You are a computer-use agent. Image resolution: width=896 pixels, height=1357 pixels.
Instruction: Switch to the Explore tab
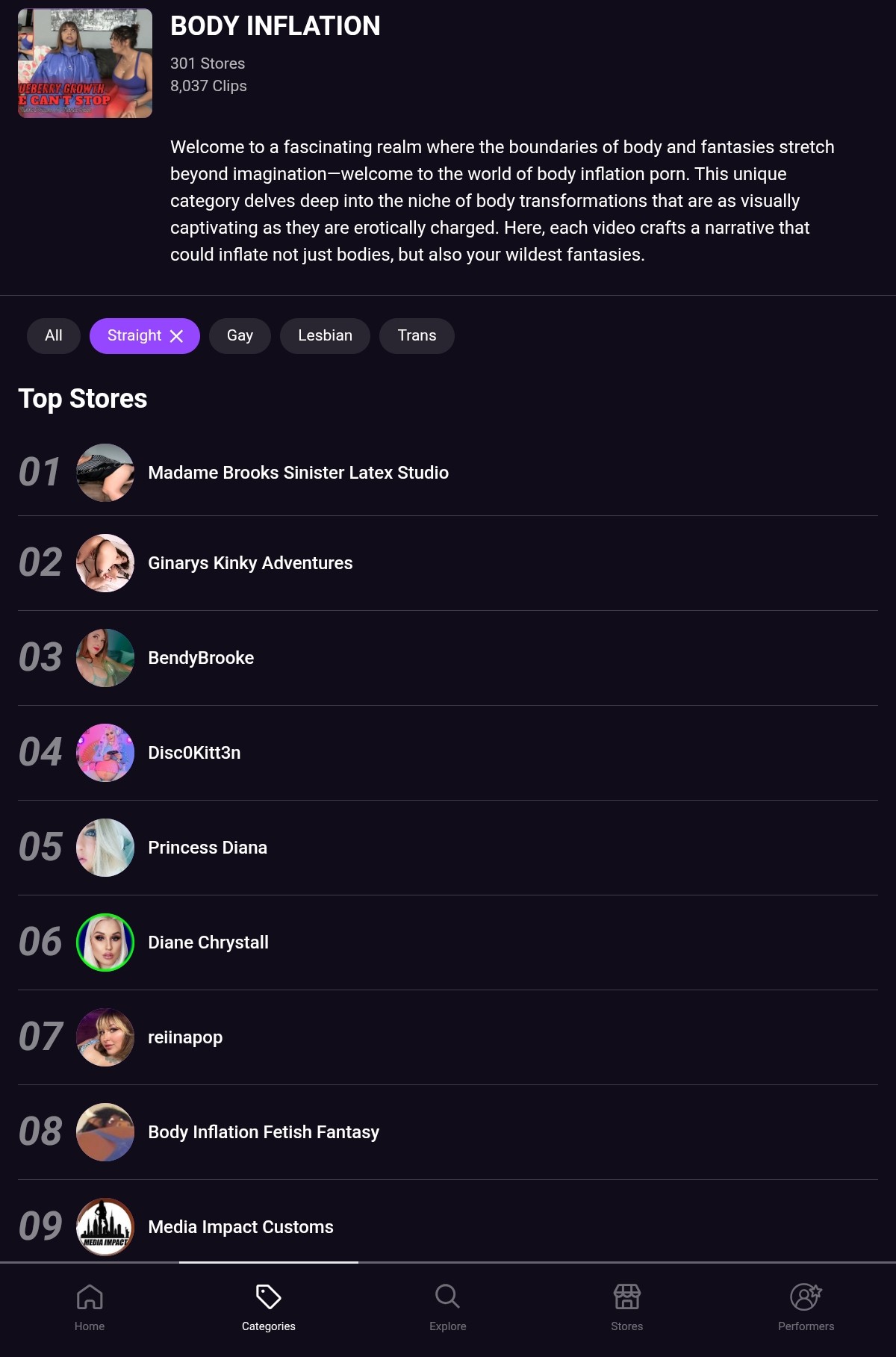pos(448,1307)
